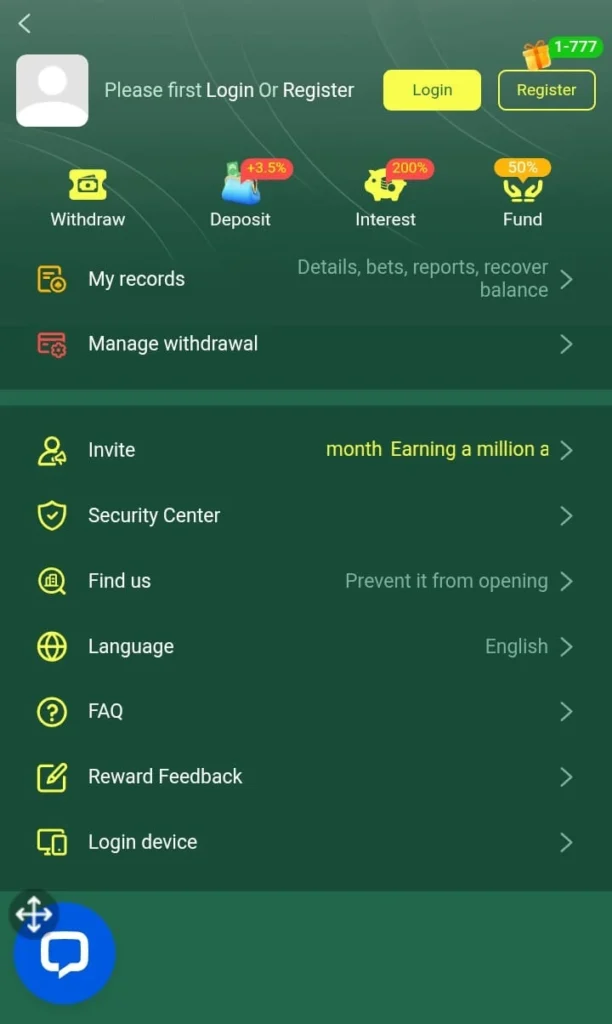Viewport: 612px width, 1024px height.
Task: Go back using the top arrow
Action: point(25,24)
